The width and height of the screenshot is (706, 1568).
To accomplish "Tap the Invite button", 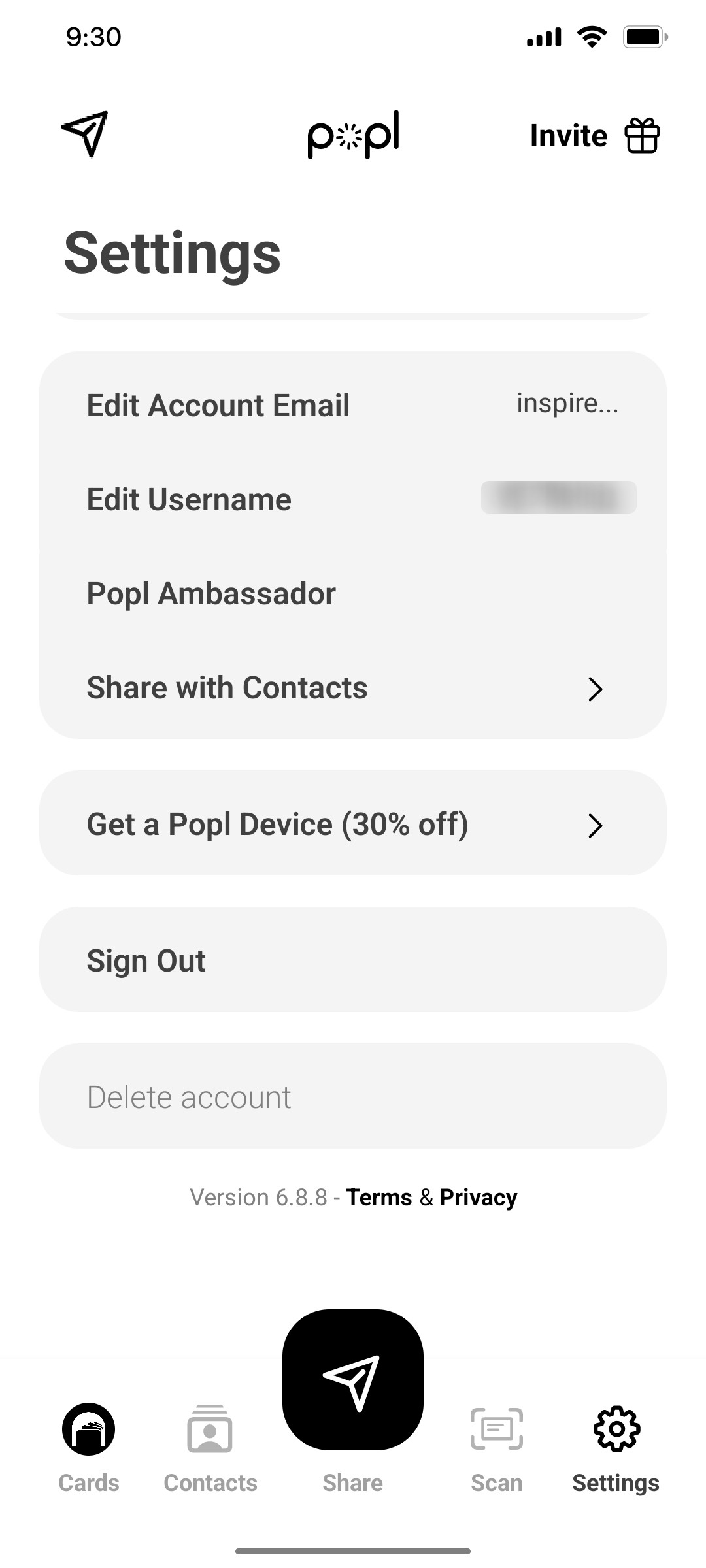I will 569,135.
